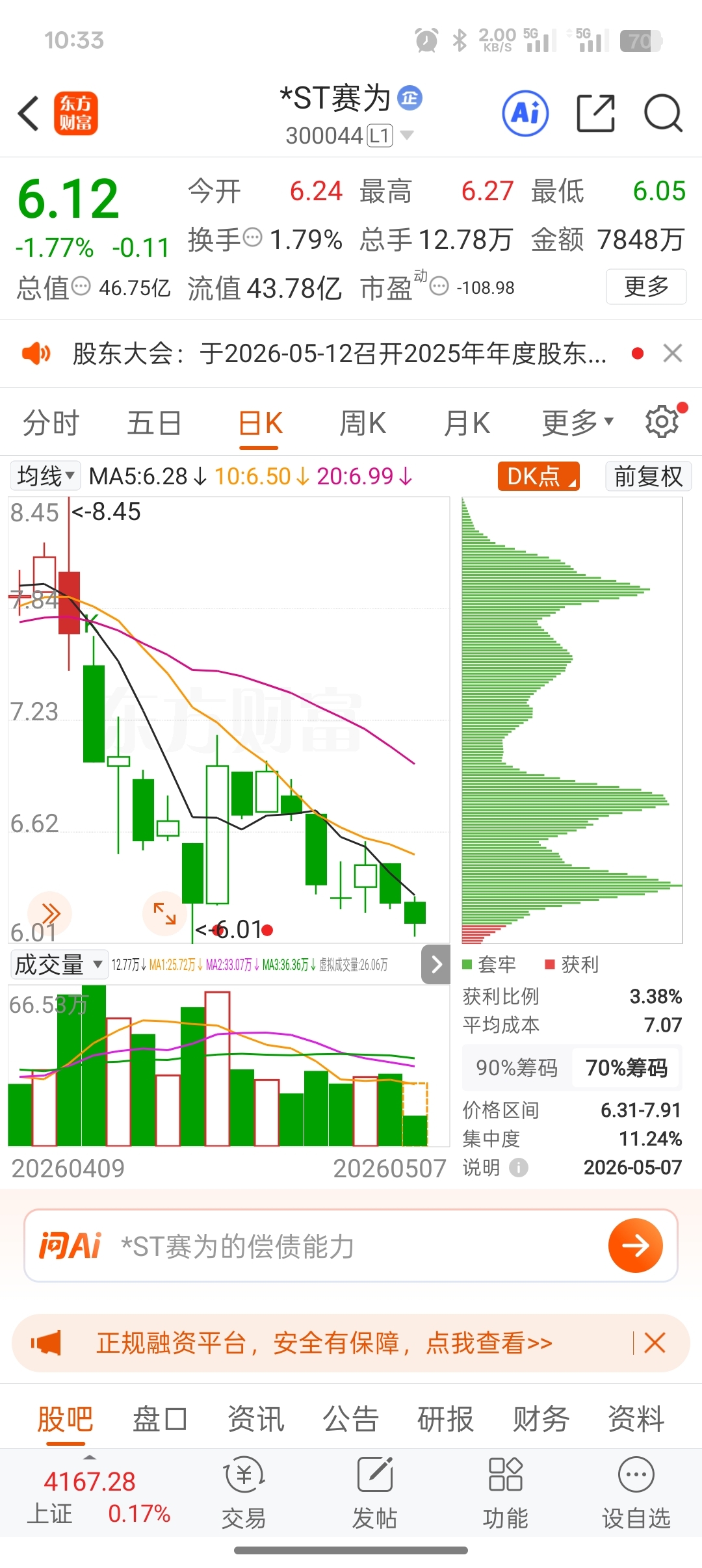Open stock search magnifier
702x1568 pixels.
(x=663, y=113)
